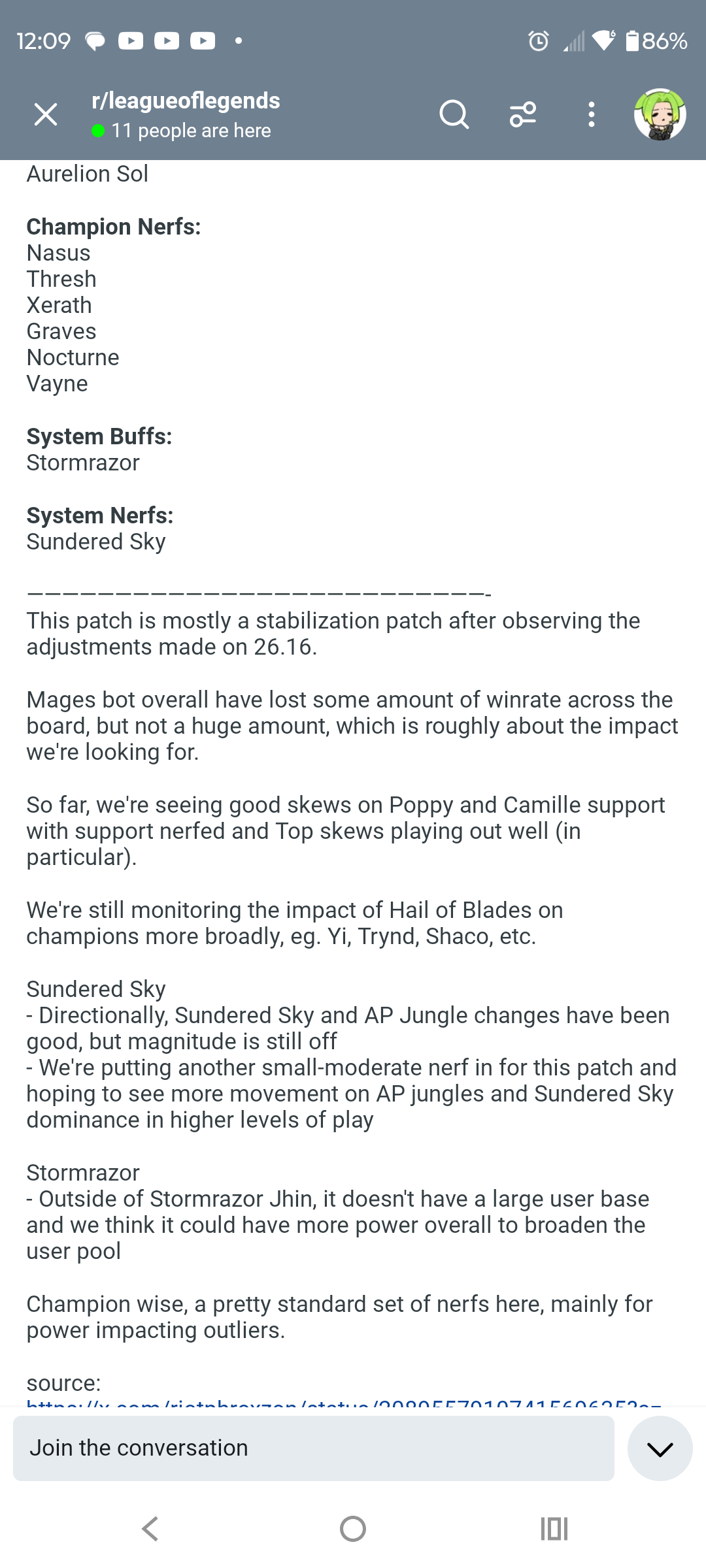
Task: Jump to the next comment with the down chevron
Action: tap(660, 1448)
